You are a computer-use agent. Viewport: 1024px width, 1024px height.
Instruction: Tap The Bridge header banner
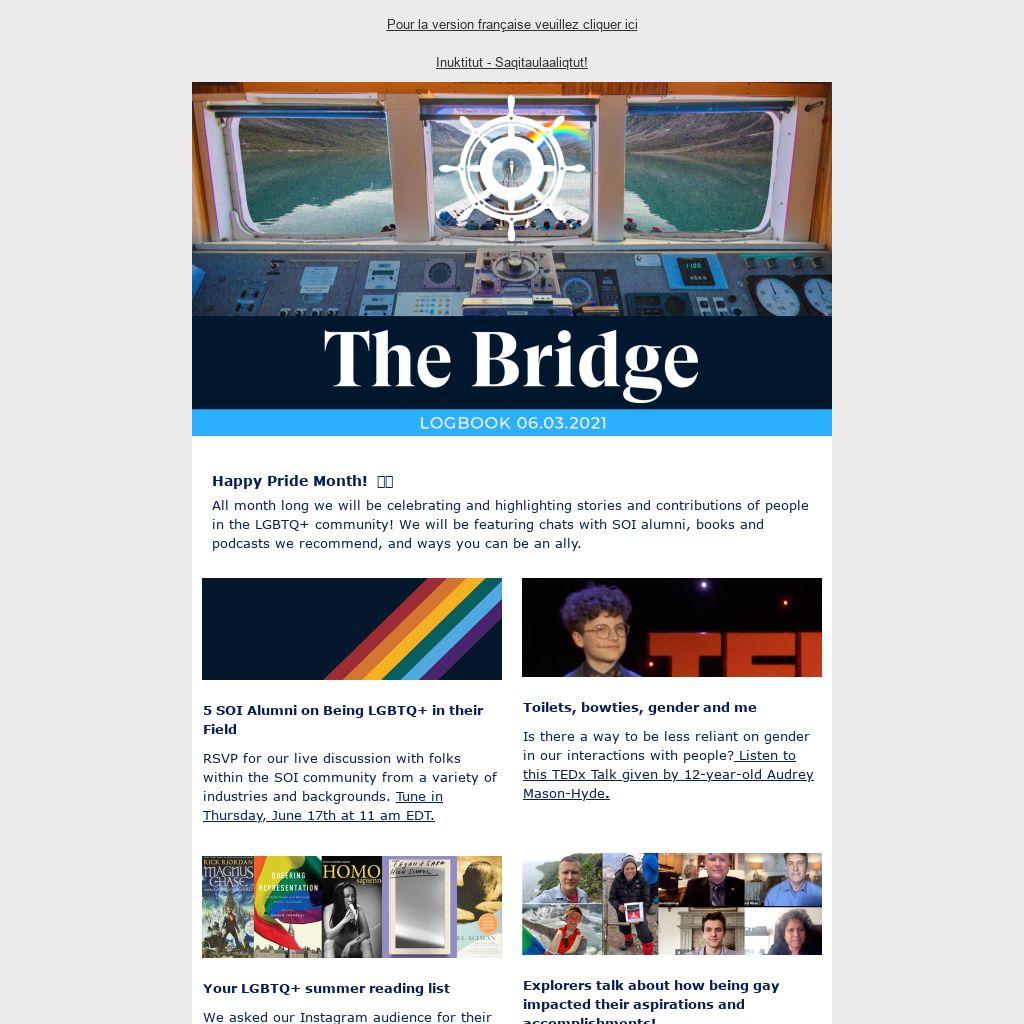pos(512,259)
